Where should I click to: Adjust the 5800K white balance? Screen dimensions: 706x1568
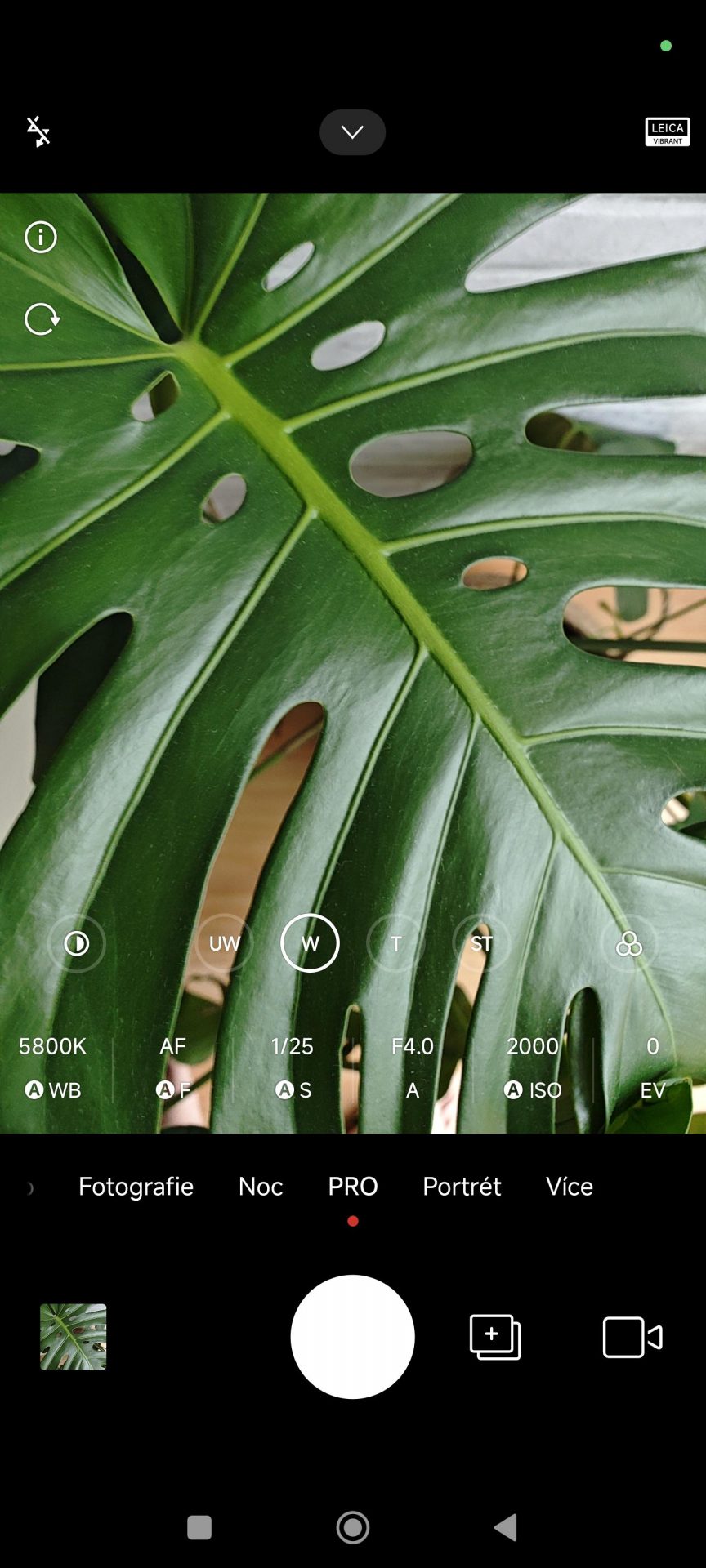(53, 1067)
